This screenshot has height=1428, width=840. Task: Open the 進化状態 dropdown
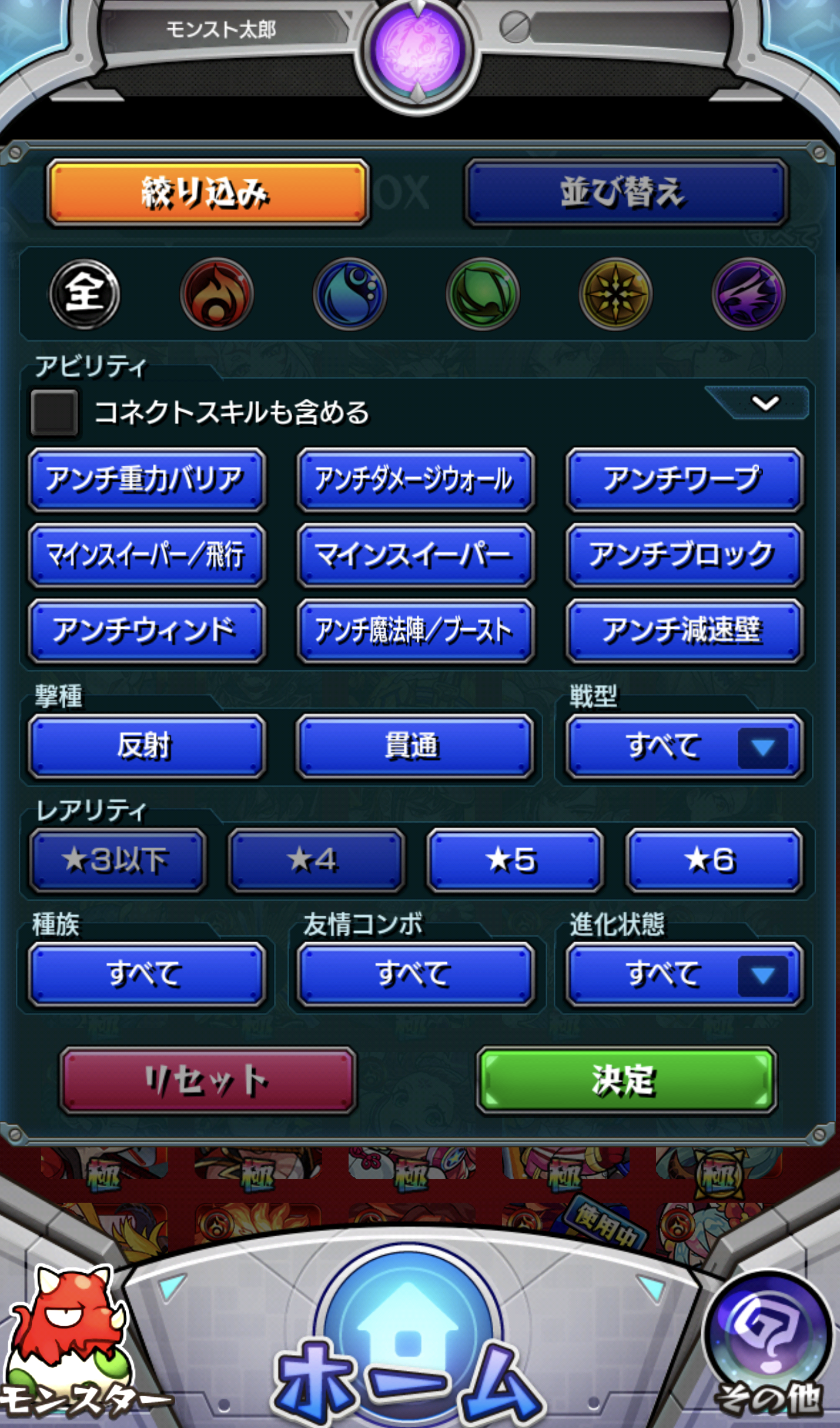click(684, 973)
